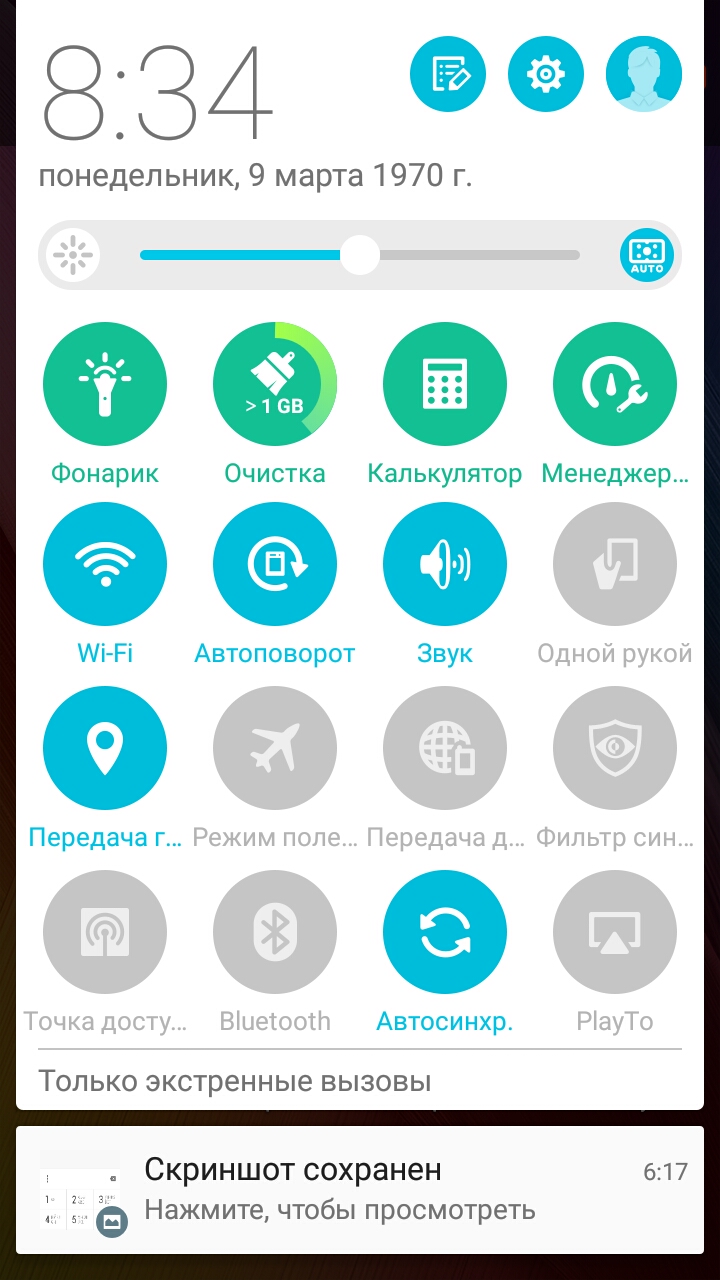
Task: Disable Автосинхр. auto-sync
Action: point(445,932)
